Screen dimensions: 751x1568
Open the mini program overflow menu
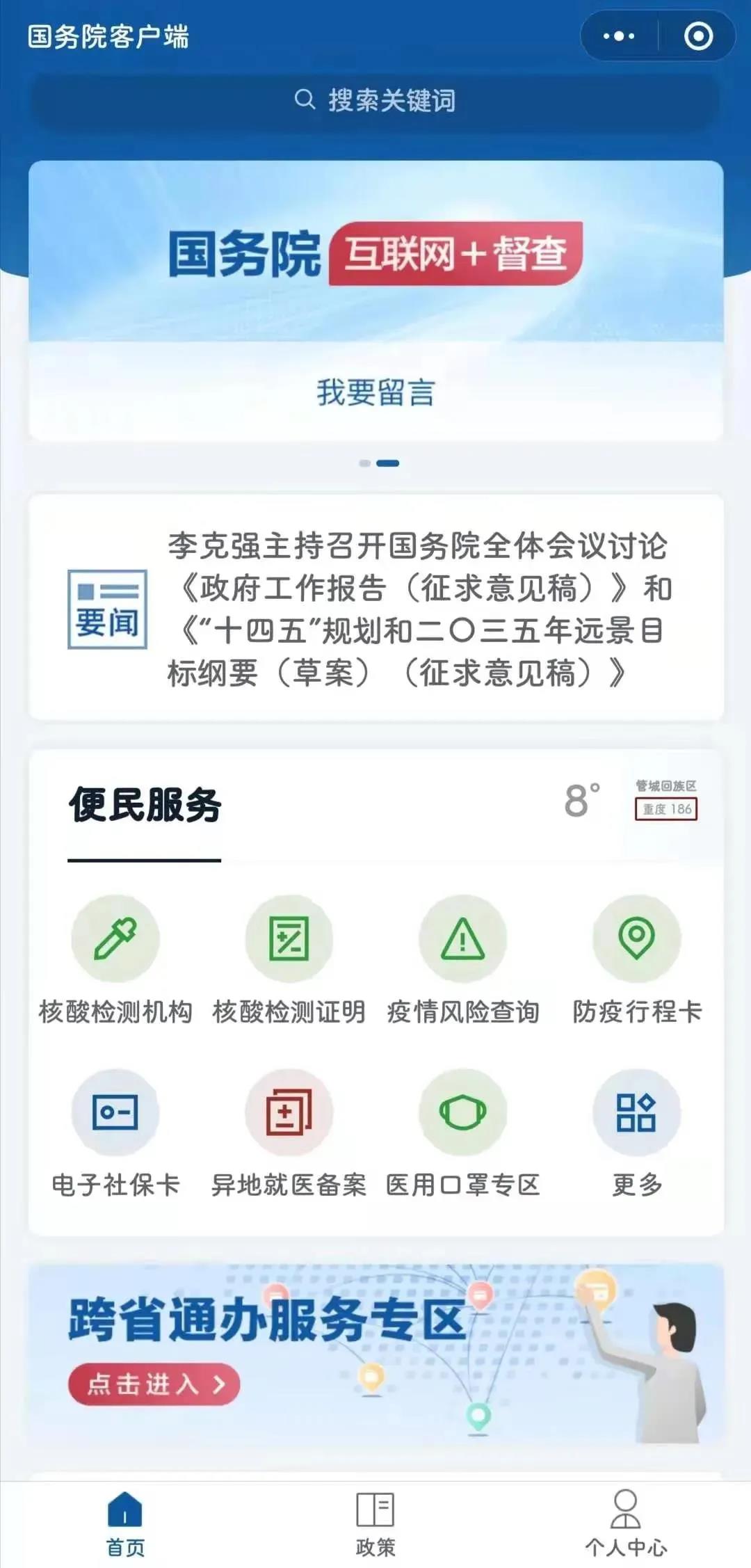tap(619, 36)
